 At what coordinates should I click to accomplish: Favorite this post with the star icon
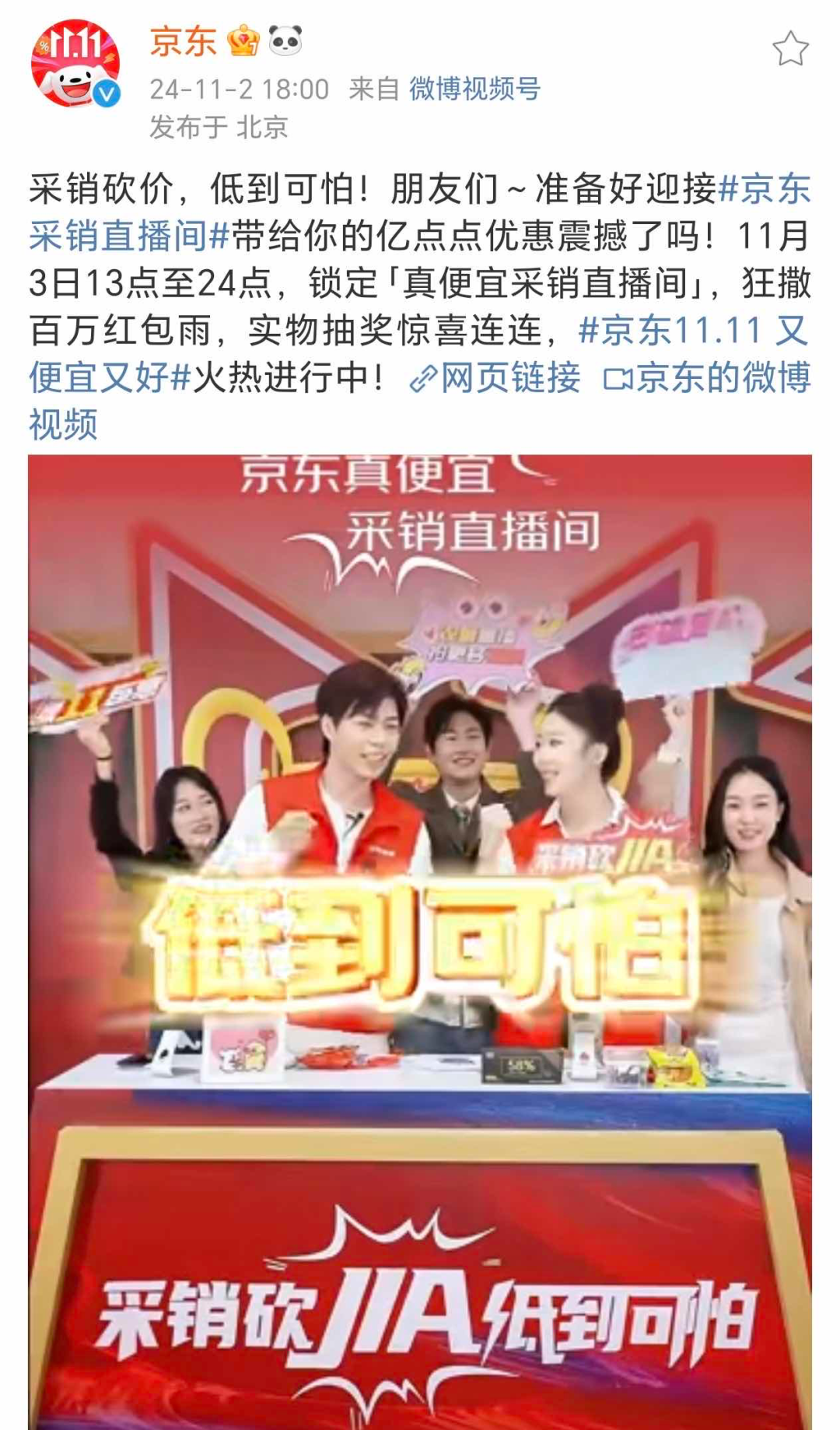790,49
